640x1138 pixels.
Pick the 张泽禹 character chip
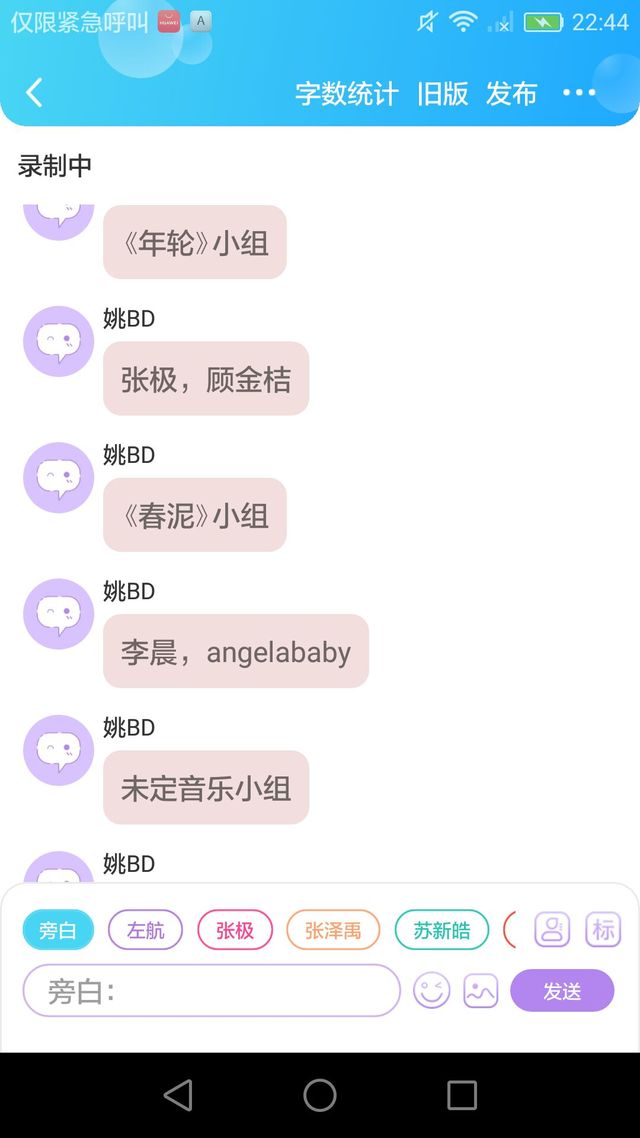[x=333, y=930]
